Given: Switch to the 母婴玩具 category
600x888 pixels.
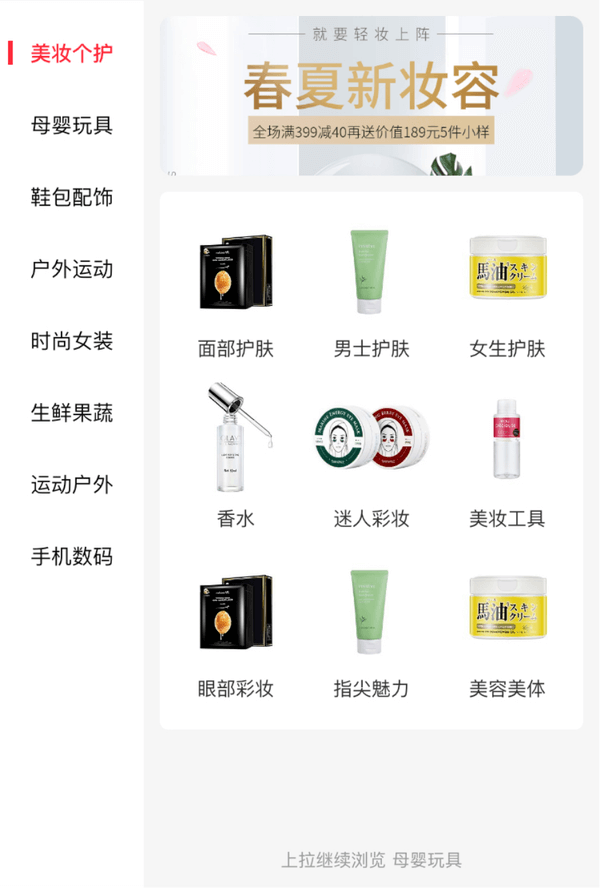Looking at the screenshot, I should [x=71, y=126].
